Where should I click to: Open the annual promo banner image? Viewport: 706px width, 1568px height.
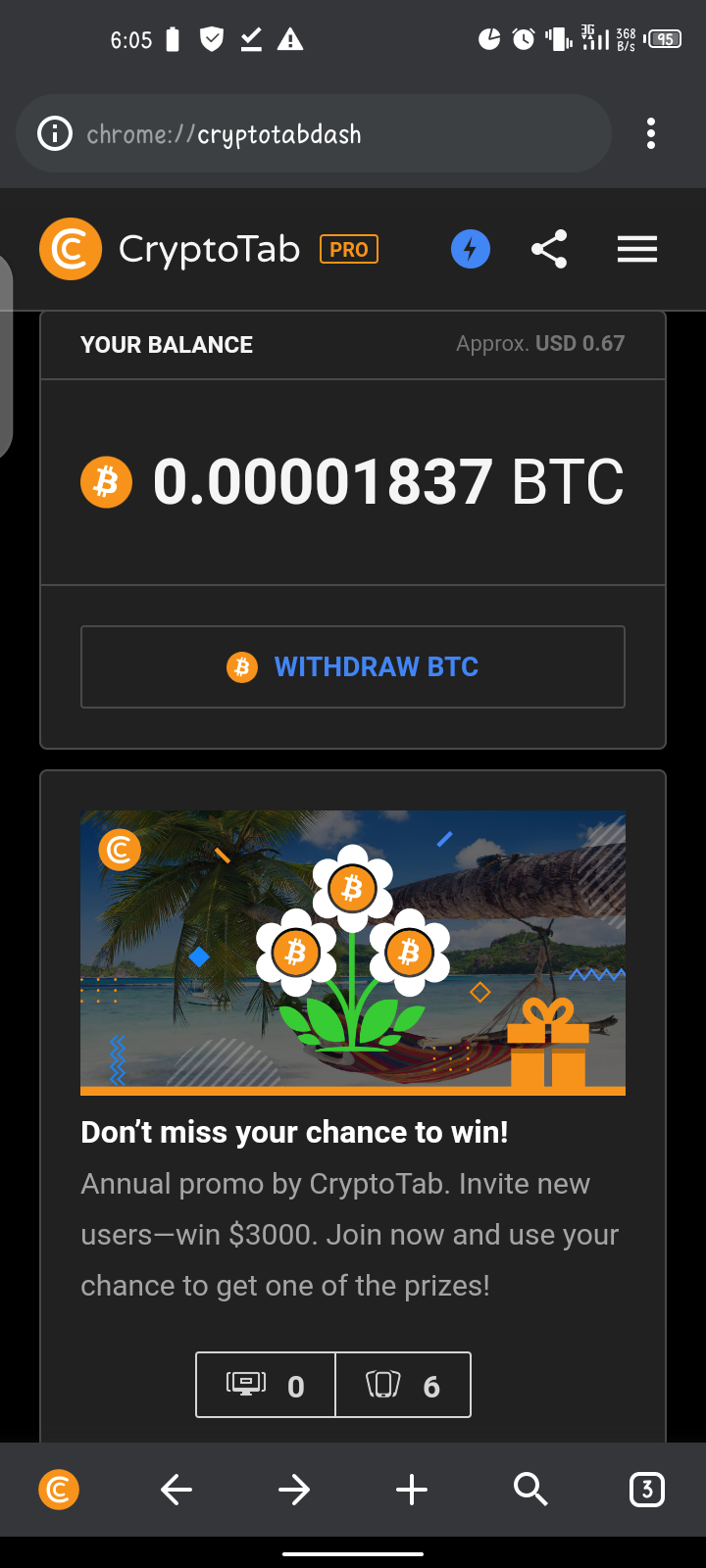[x=353, y=952]
